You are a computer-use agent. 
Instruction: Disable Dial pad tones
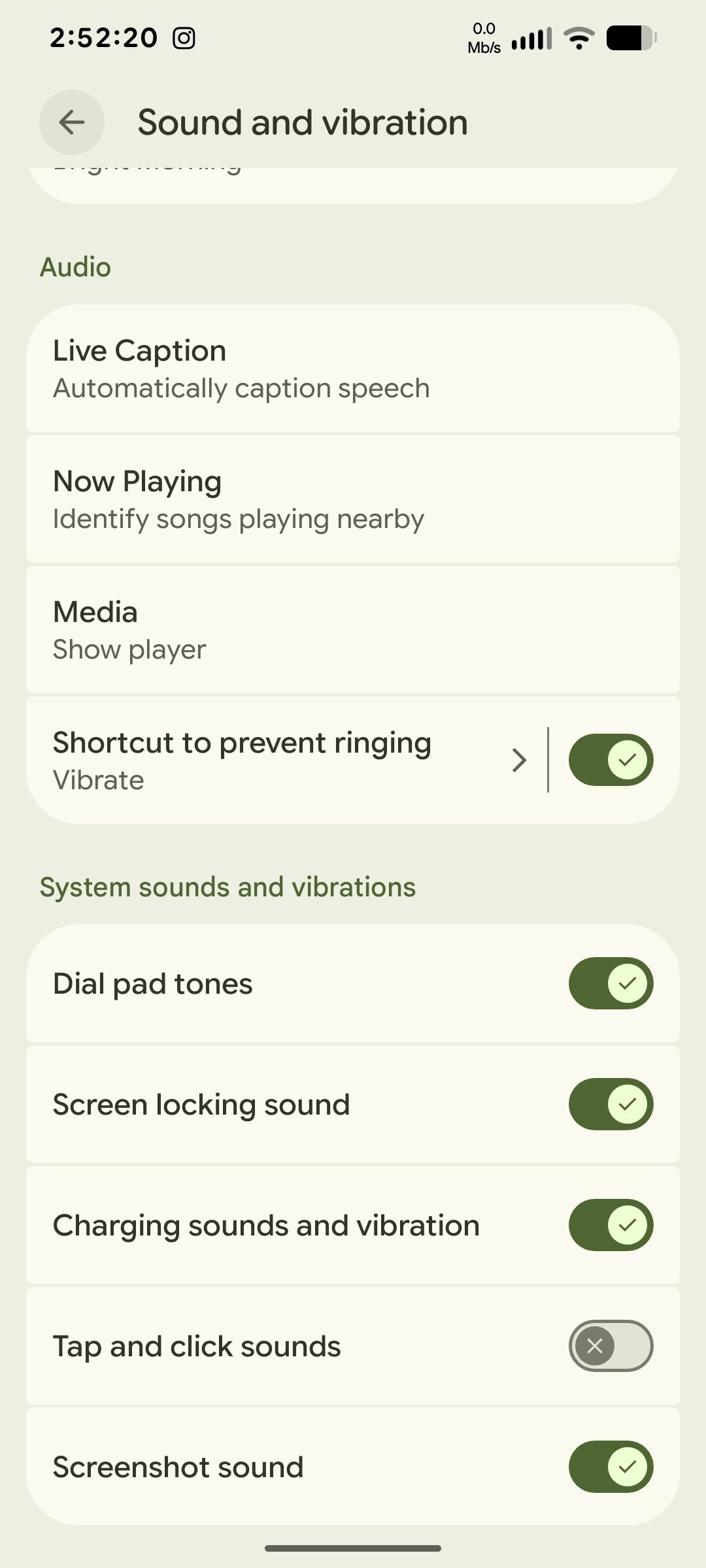coord(611,983)
